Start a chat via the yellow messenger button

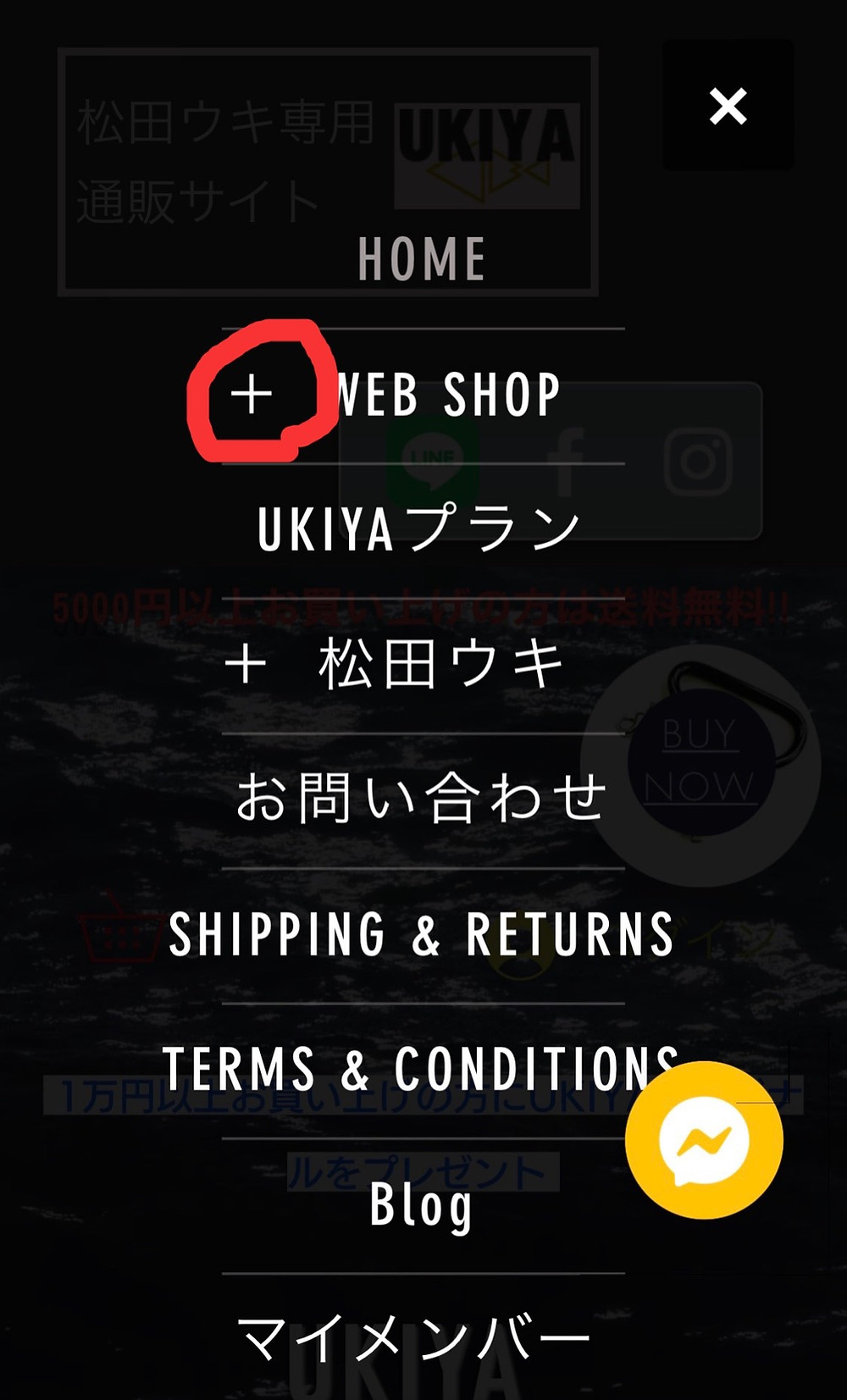tap(704, 1140)
